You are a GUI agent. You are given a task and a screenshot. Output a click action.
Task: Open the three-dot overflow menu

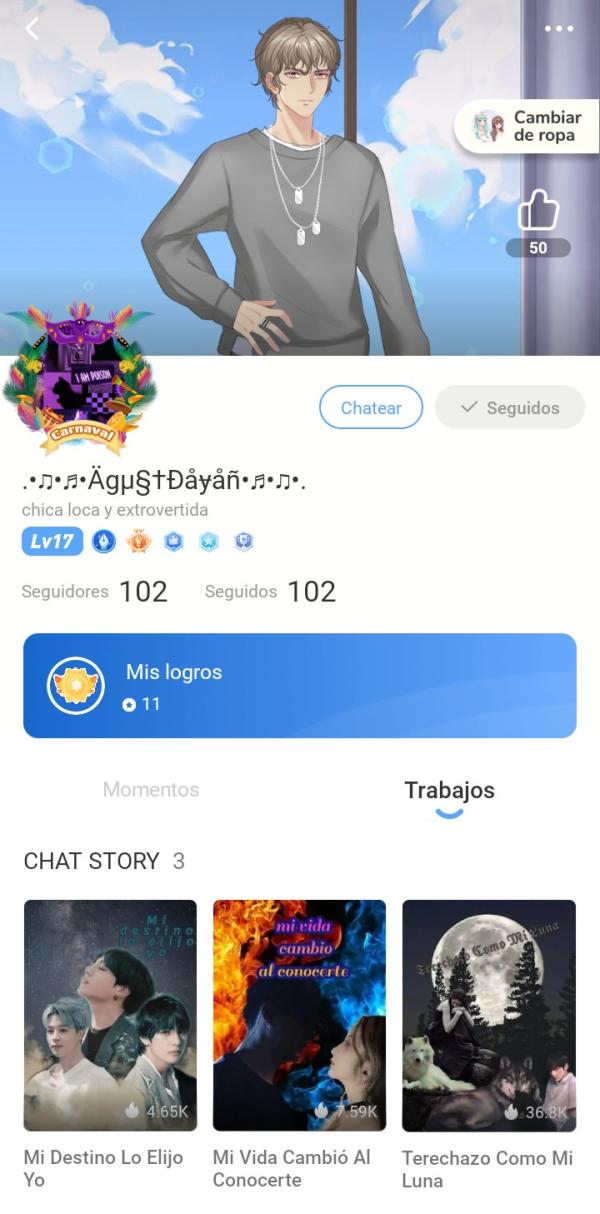tap(559, 29)
